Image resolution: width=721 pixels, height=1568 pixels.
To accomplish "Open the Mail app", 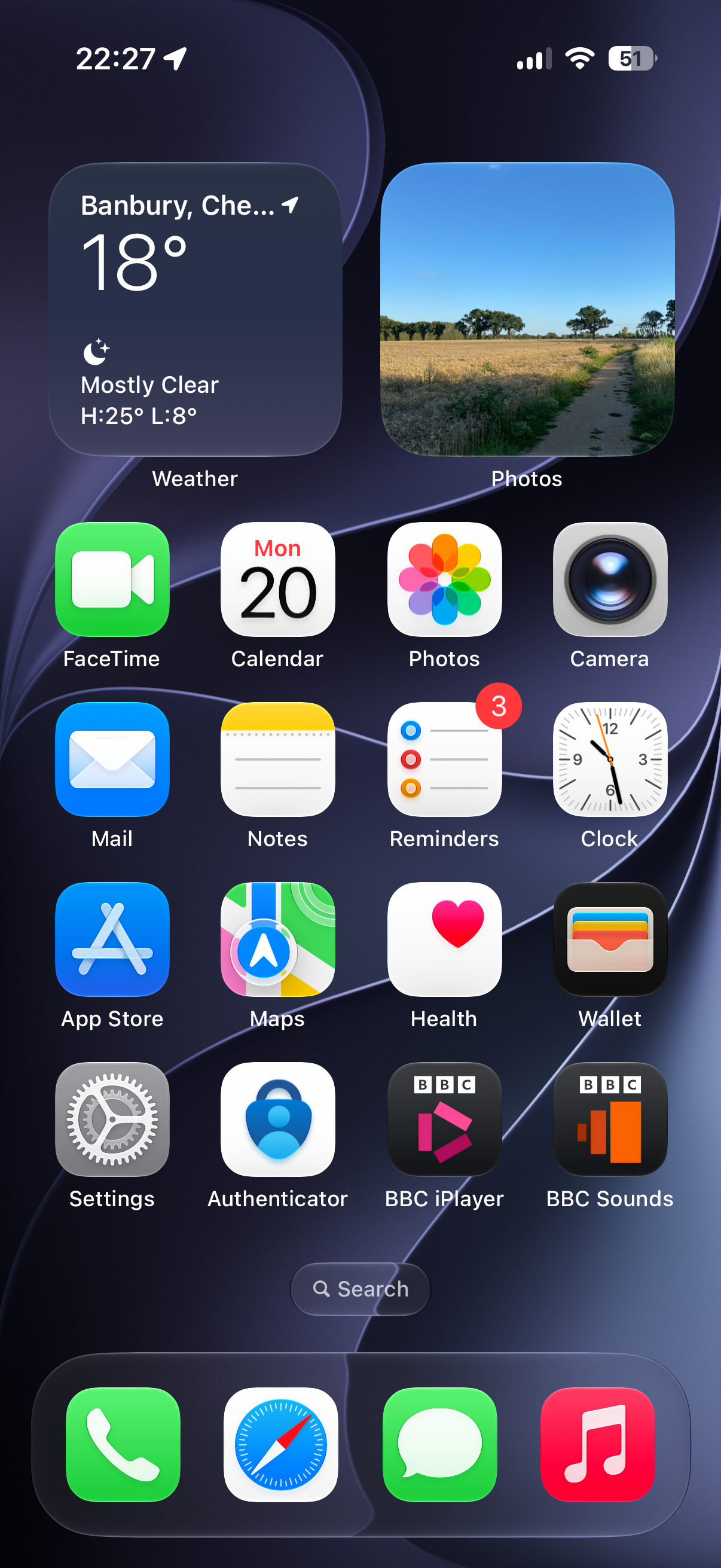I will coord(112,759).
